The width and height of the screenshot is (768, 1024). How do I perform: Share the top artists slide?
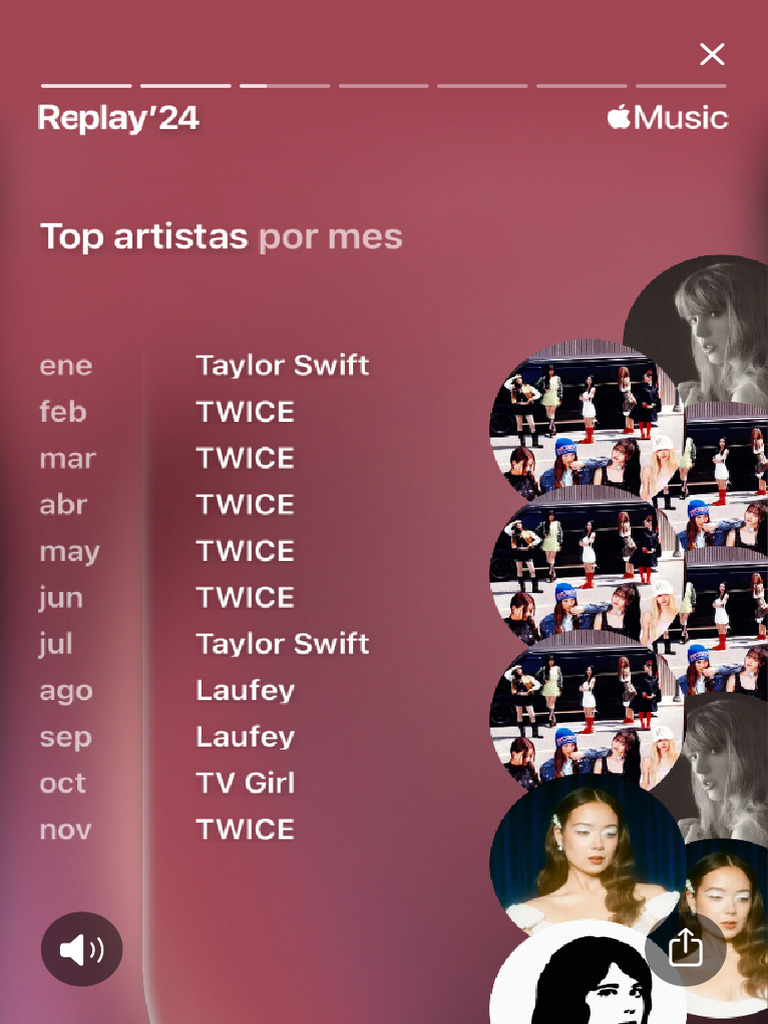click(x=686, y=947)
